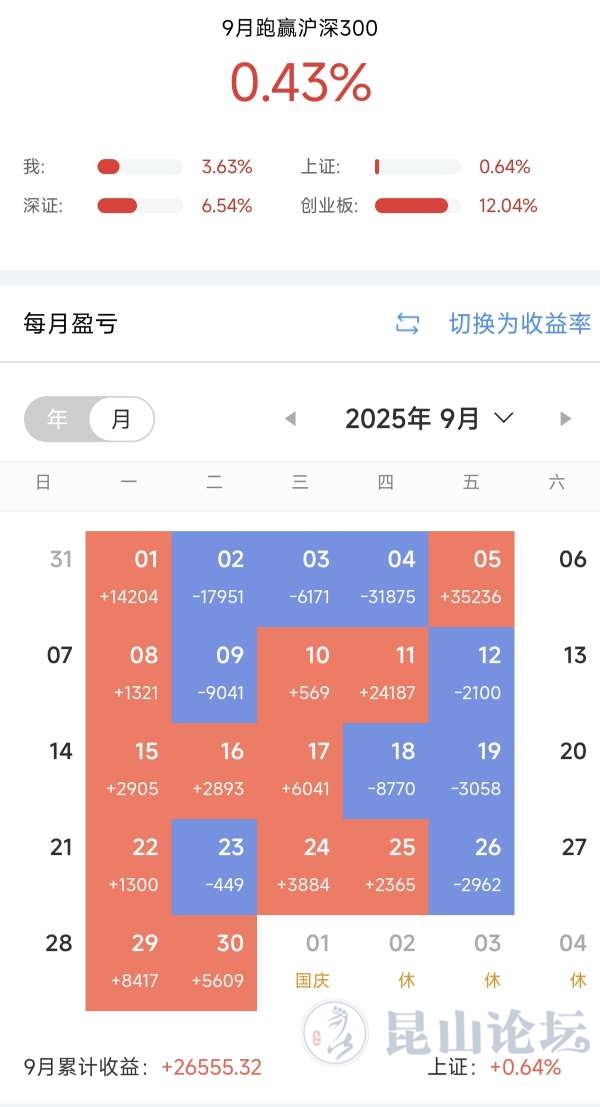
Task: Select the 年 segment
Action: [x=57, y=419]
